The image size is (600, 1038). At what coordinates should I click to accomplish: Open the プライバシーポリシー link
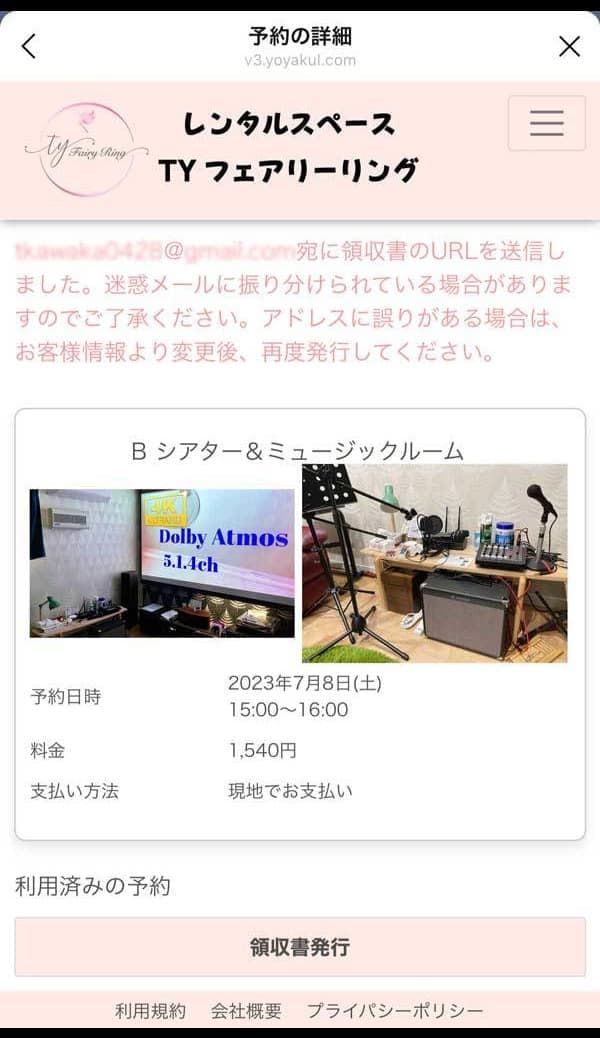(395, 1011)
